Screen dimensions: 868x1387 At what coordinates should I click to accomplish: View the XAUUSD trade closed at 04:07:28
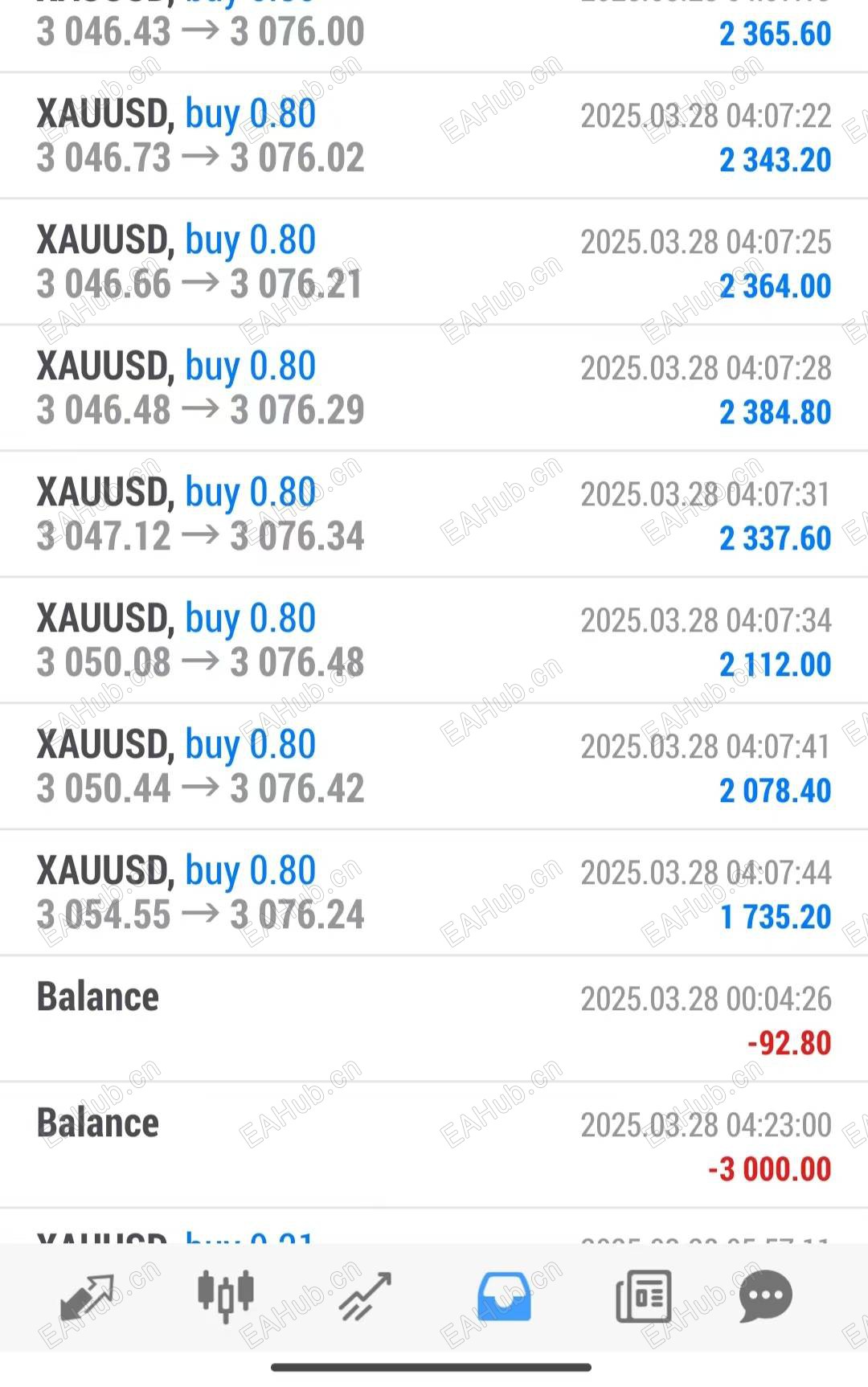434,388
